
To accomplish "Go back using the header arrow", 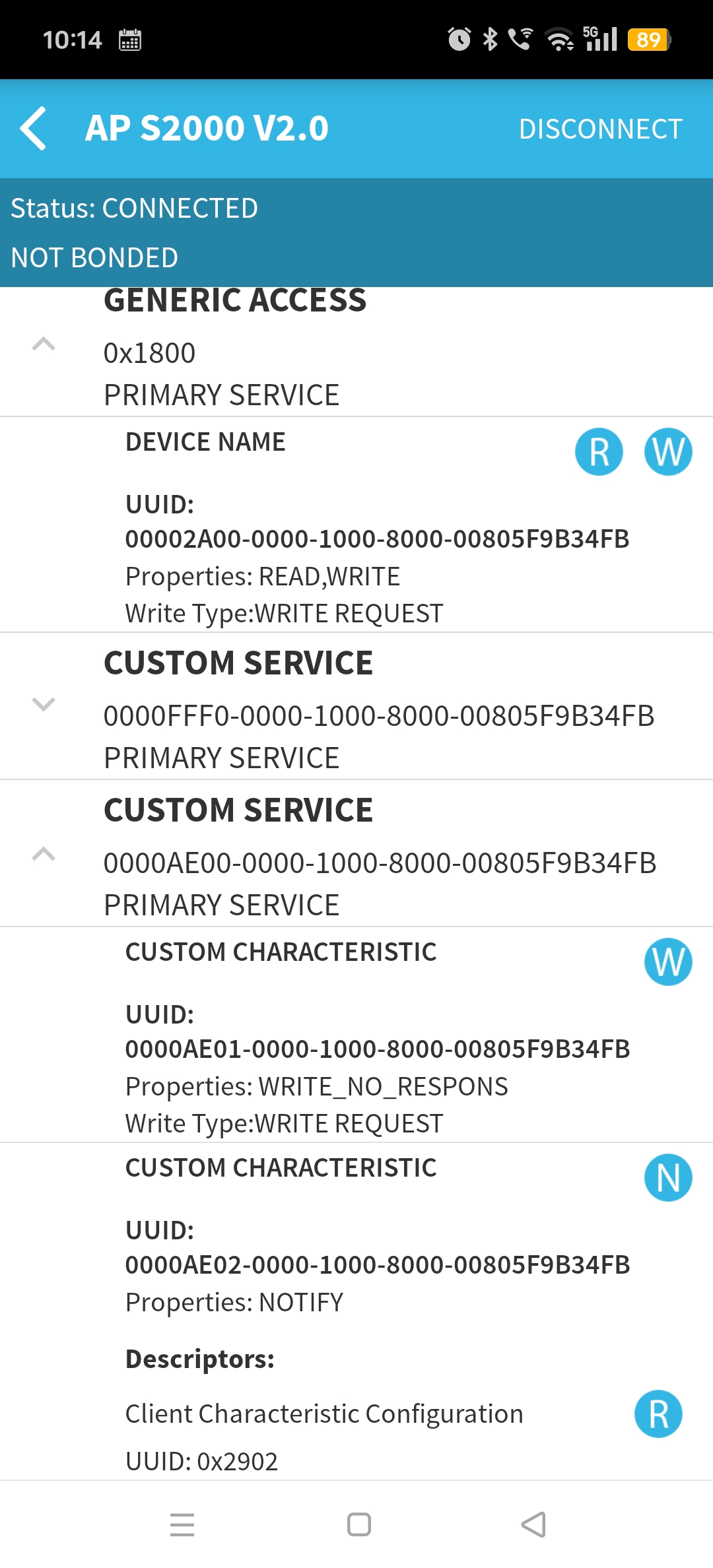I will (34, 129).
